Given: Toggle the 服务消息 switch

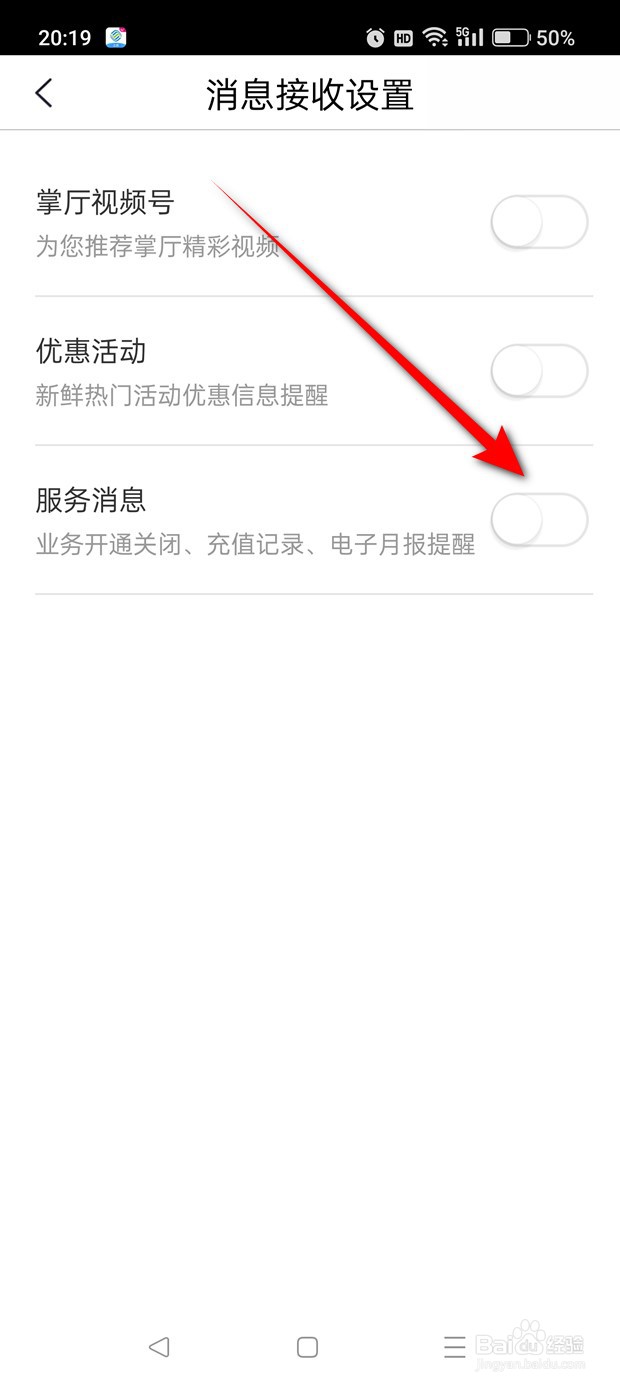Looking at the screenshot, I should click(539, 520).
